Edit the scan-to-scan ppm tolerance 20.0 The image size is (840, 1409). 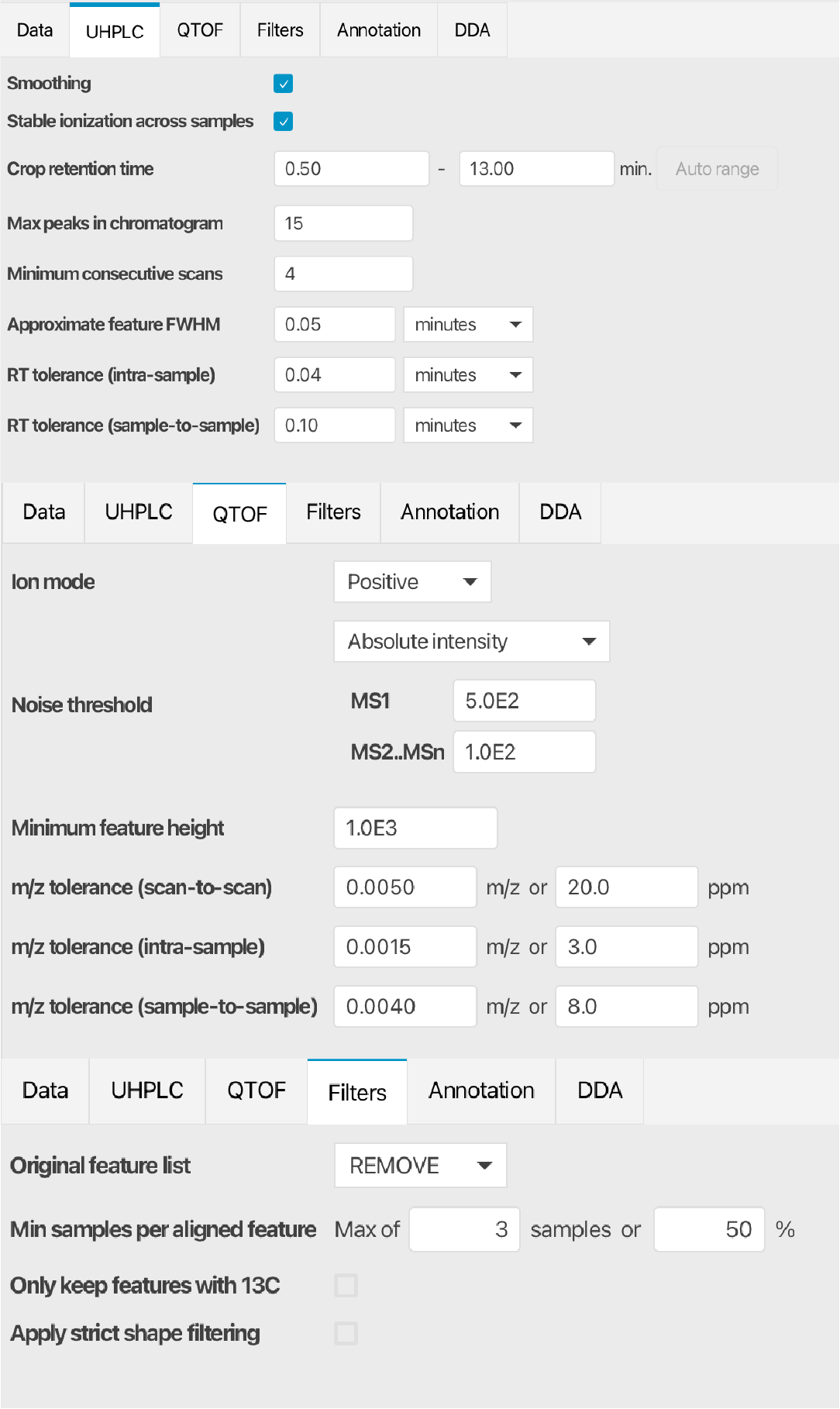pyautogui.click(x=626, y=887)
